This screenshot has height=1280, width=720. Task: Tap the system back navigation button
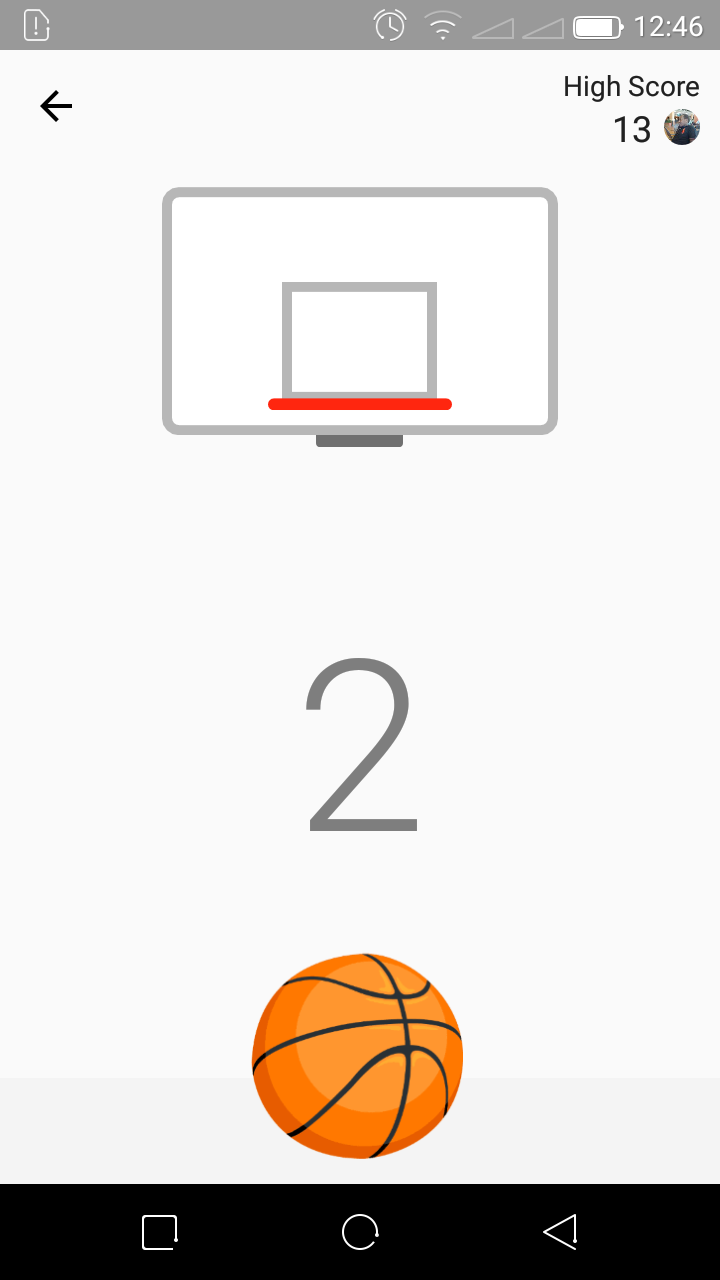(561, 1232)
